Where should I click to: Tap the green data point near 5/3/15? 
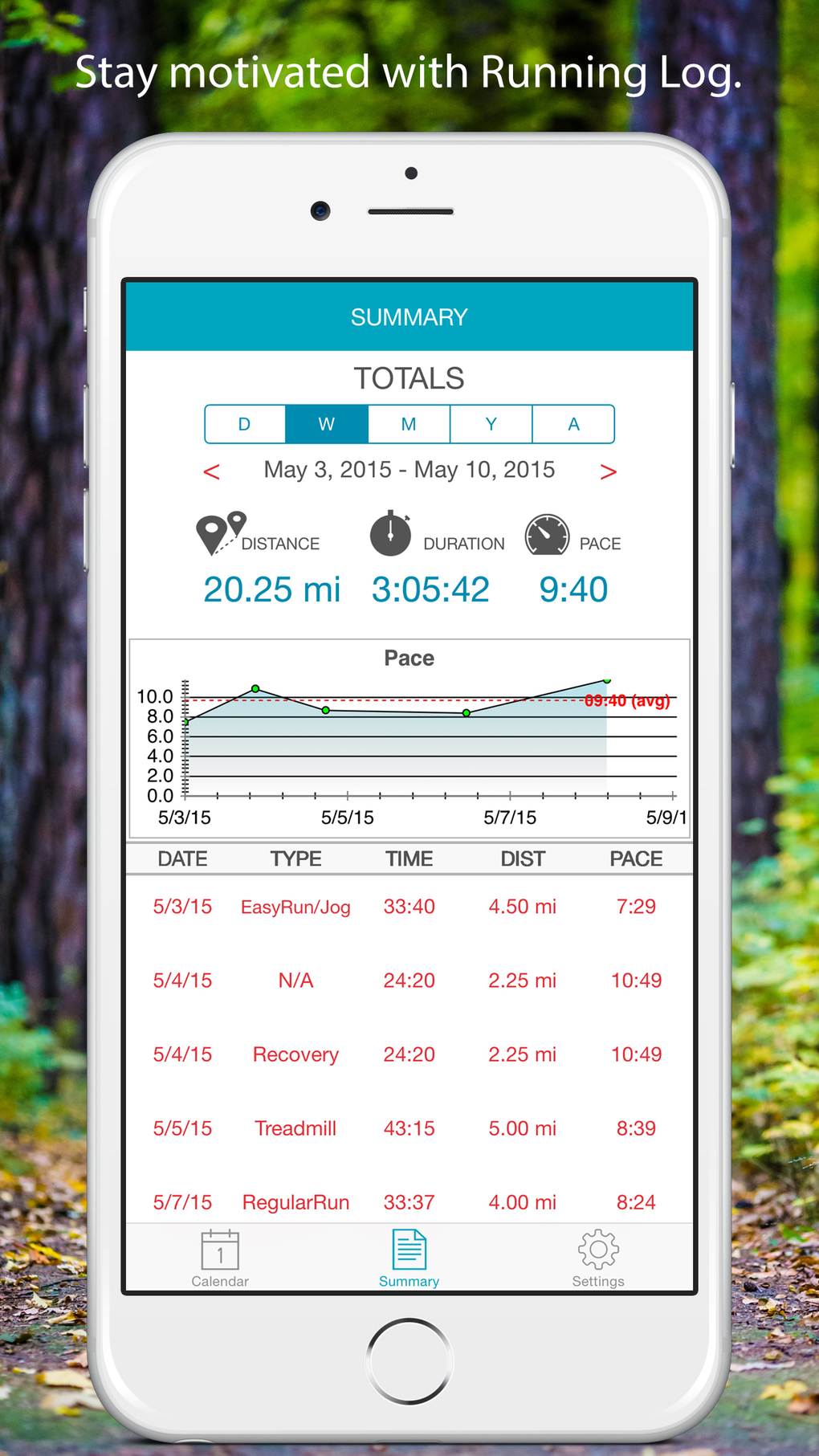point(187,720)
